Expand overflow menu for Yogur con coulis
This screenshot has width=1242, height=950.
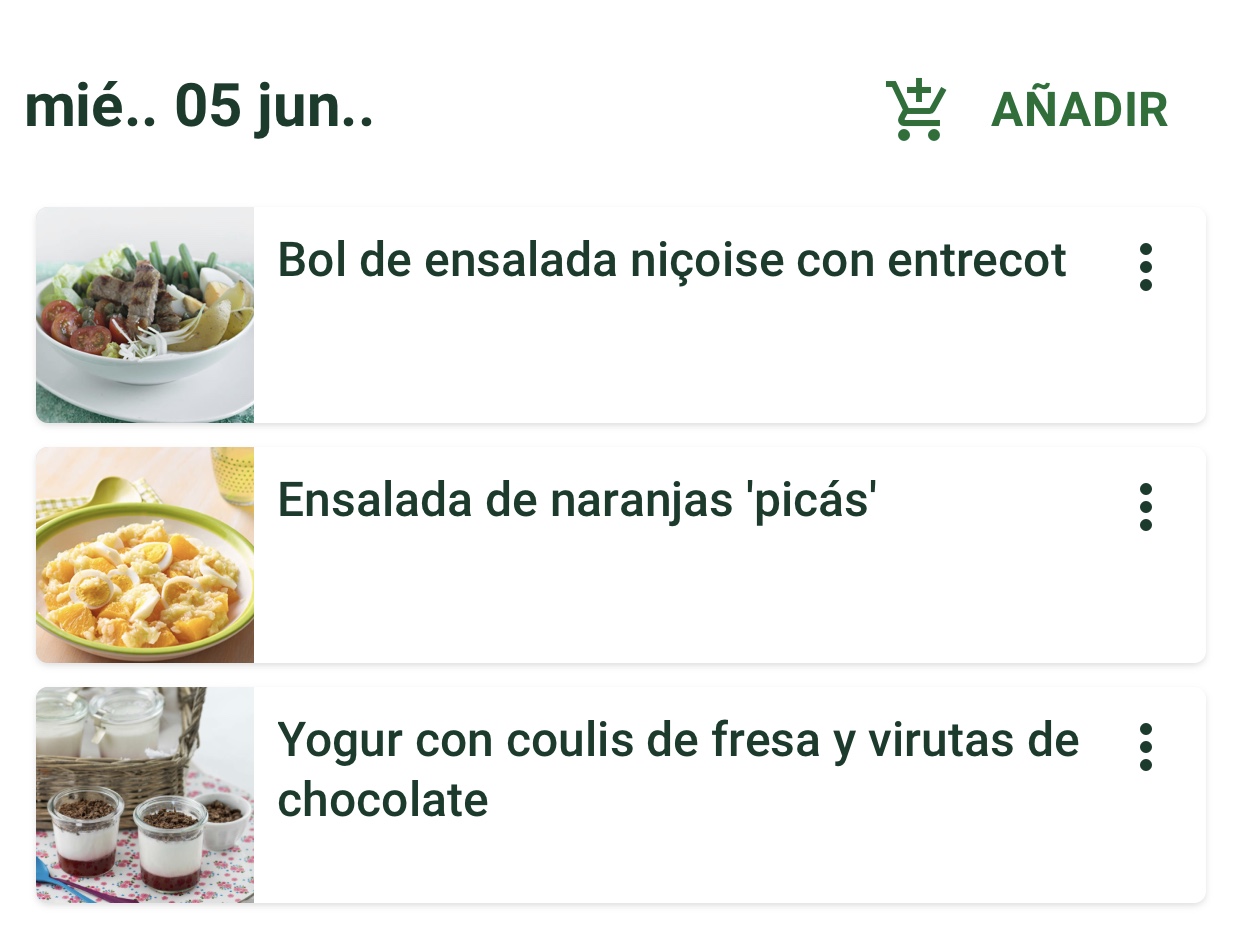click(x=1146, y=747)
